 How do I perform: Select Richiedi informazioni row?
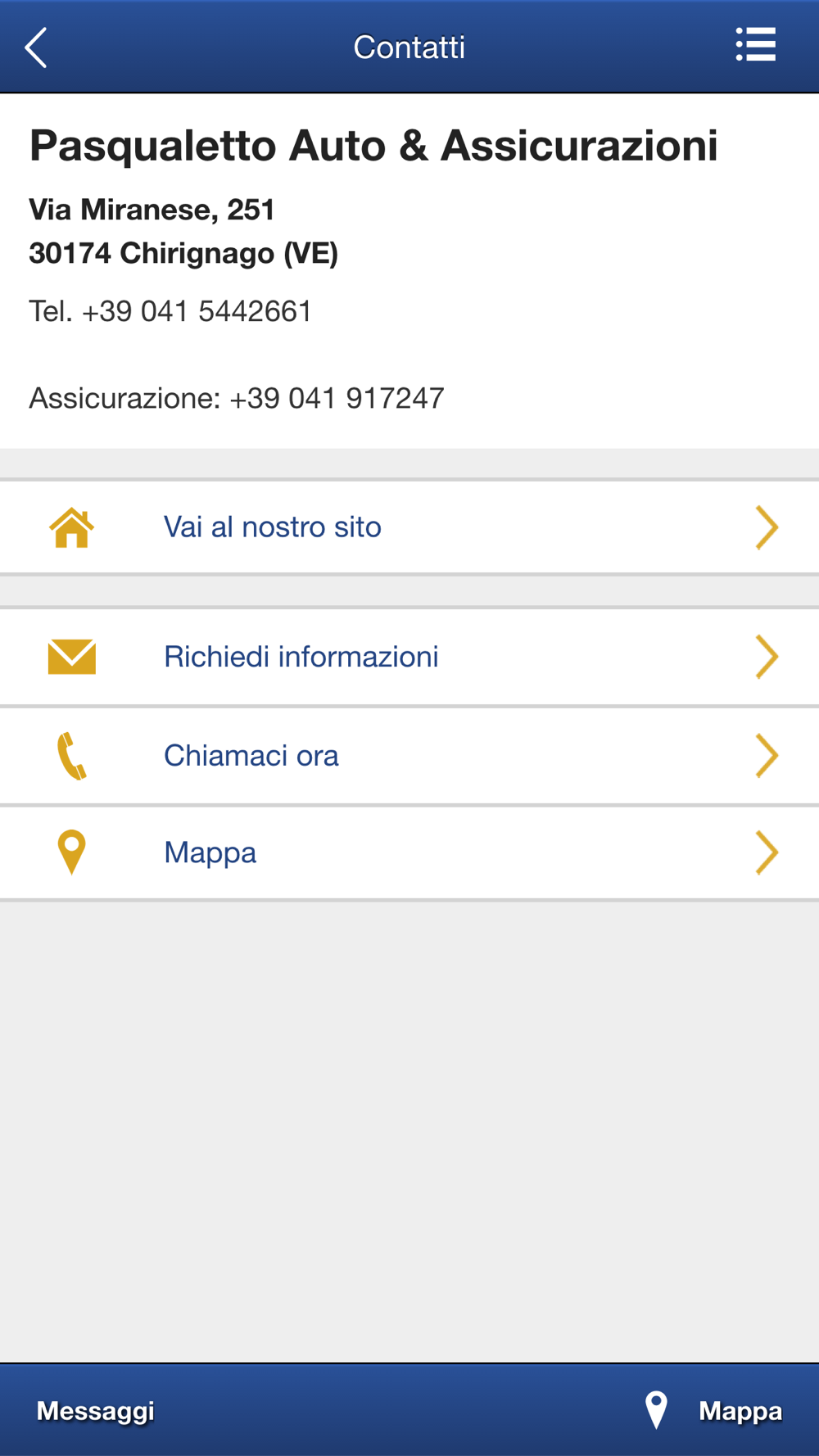pyautogui.click(x=409, y=657)
